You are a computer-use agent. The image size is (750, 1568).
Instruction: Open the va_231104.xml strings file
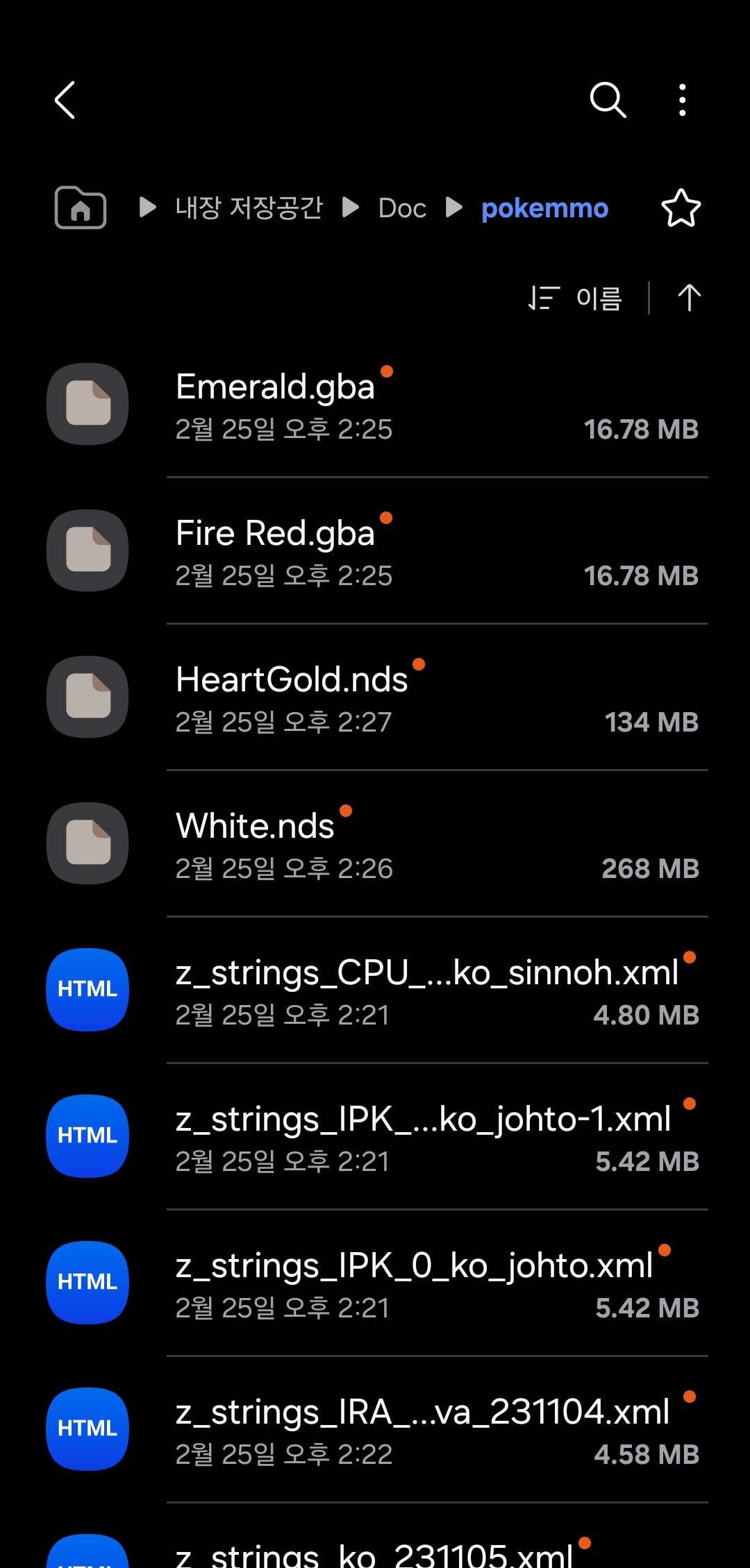coord(375,1431)
